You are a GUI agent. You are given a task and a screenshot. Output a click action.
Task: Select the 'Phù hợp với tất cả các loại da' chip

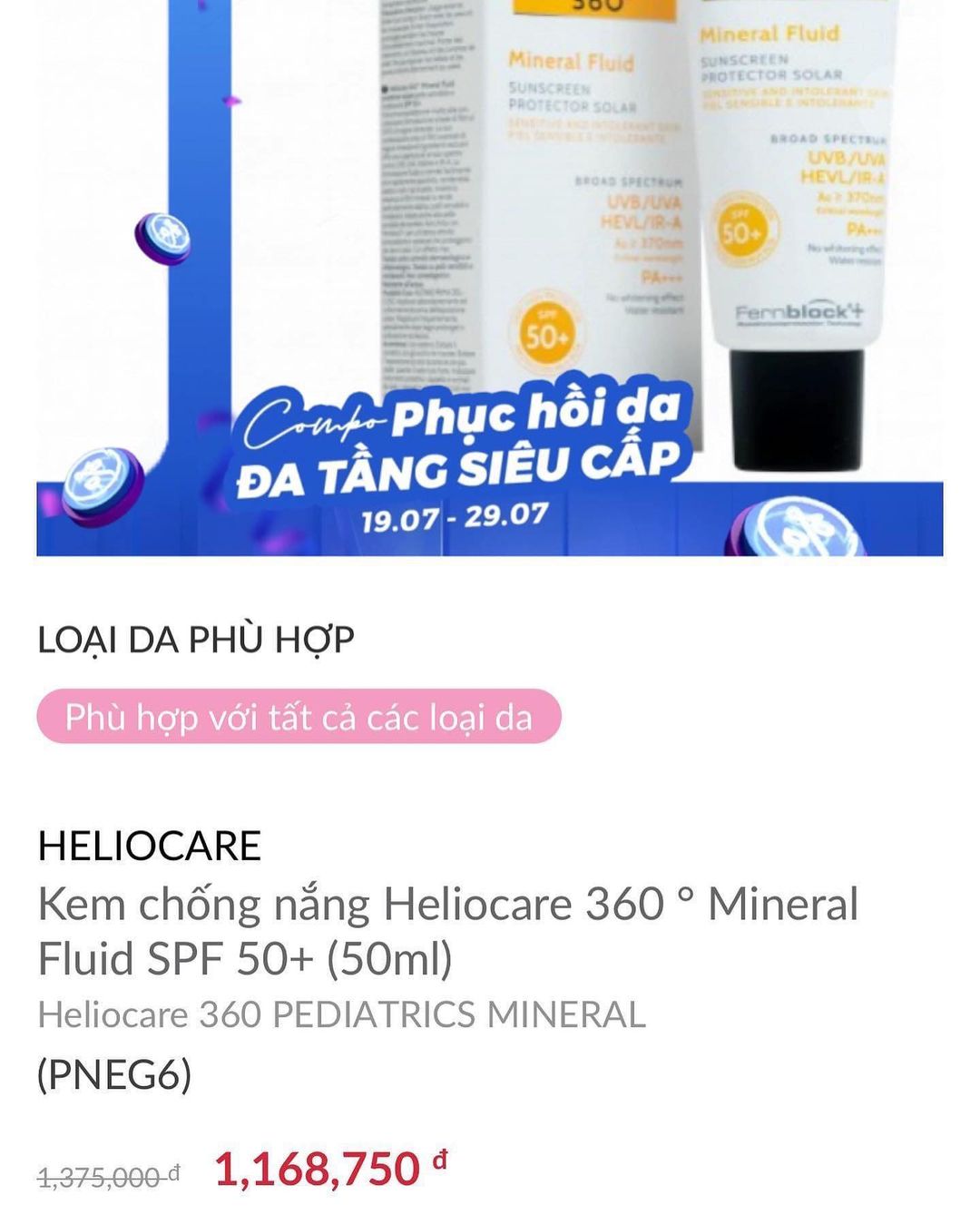[299, 717]
